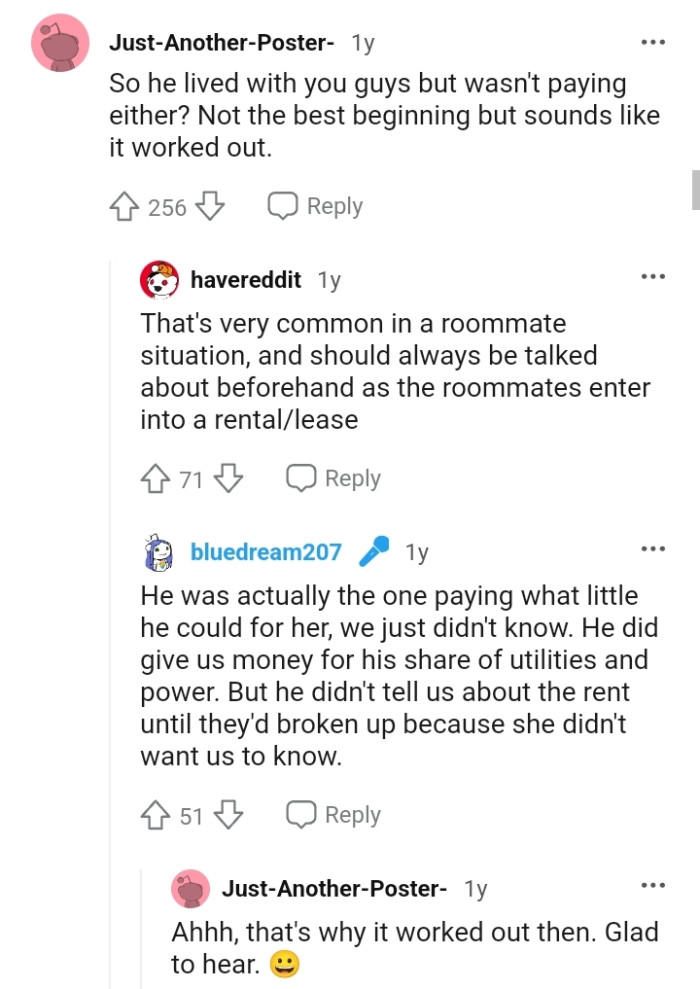Reply to havereddit's comment
The image size is (700, 989).
pos(335,478)
